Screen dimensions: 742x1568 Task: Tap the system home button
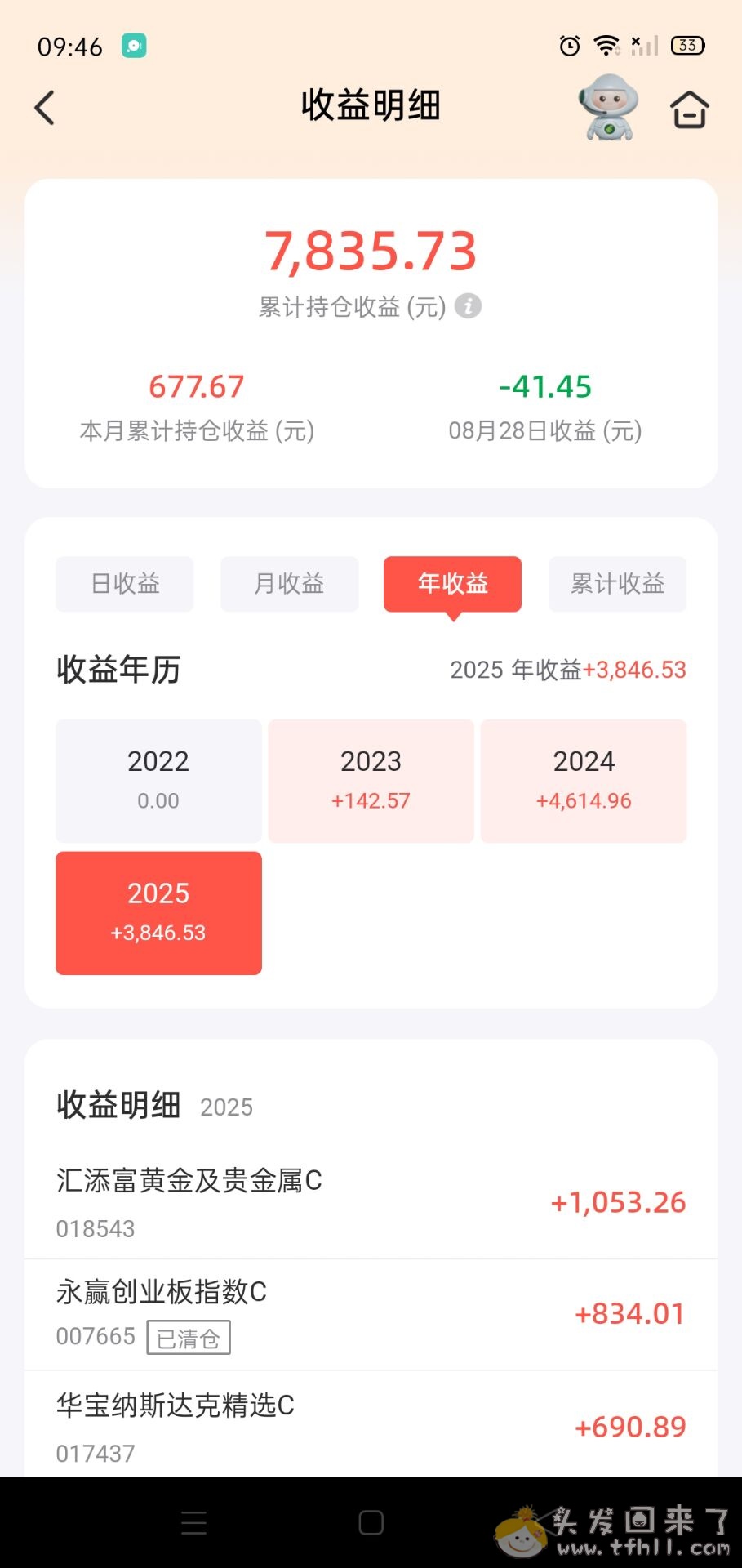(371, 1522)
